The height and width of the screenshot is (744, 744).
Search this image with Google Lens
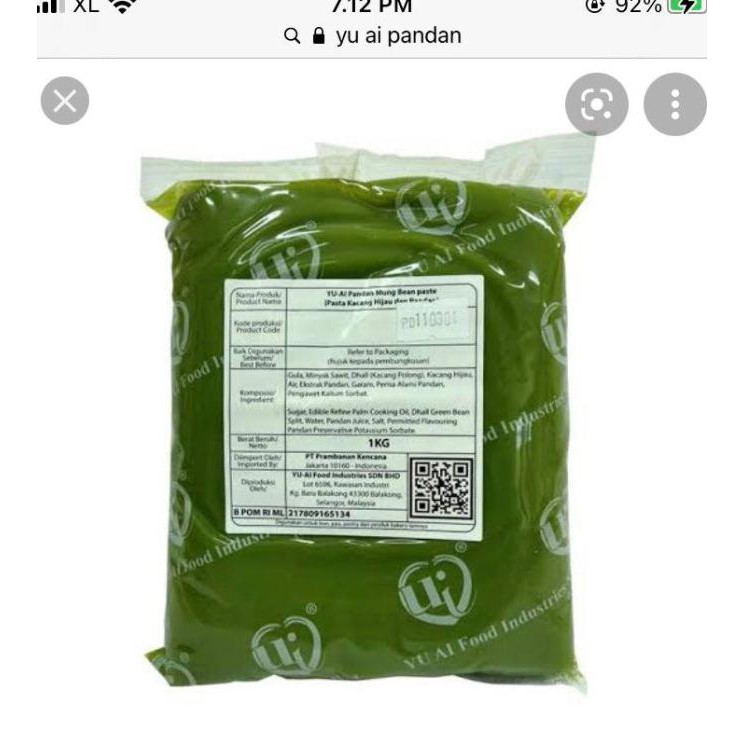[x=596, y=105]
